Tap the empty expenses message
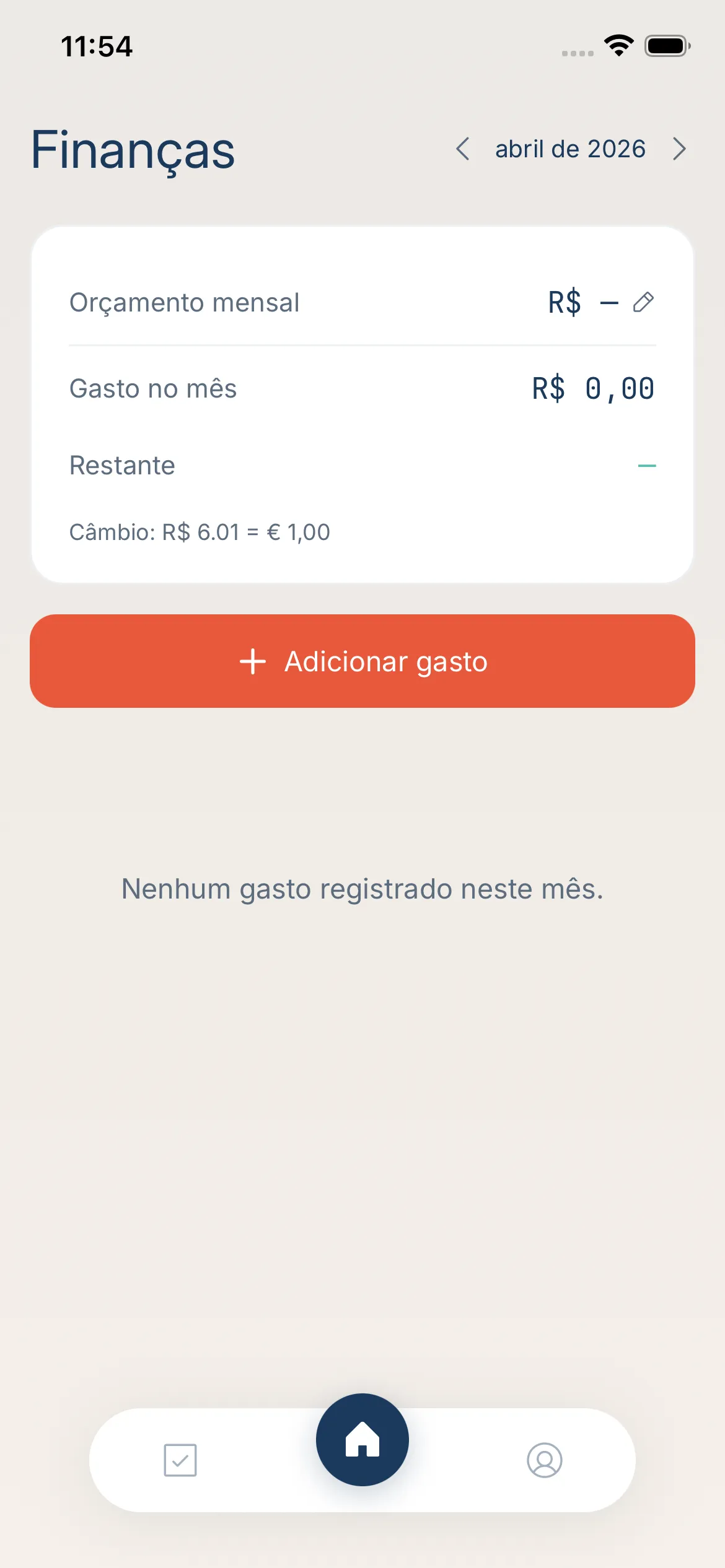Image resolution: width=725 pixels, height=1568 pixels. click(x=362, y=888)
